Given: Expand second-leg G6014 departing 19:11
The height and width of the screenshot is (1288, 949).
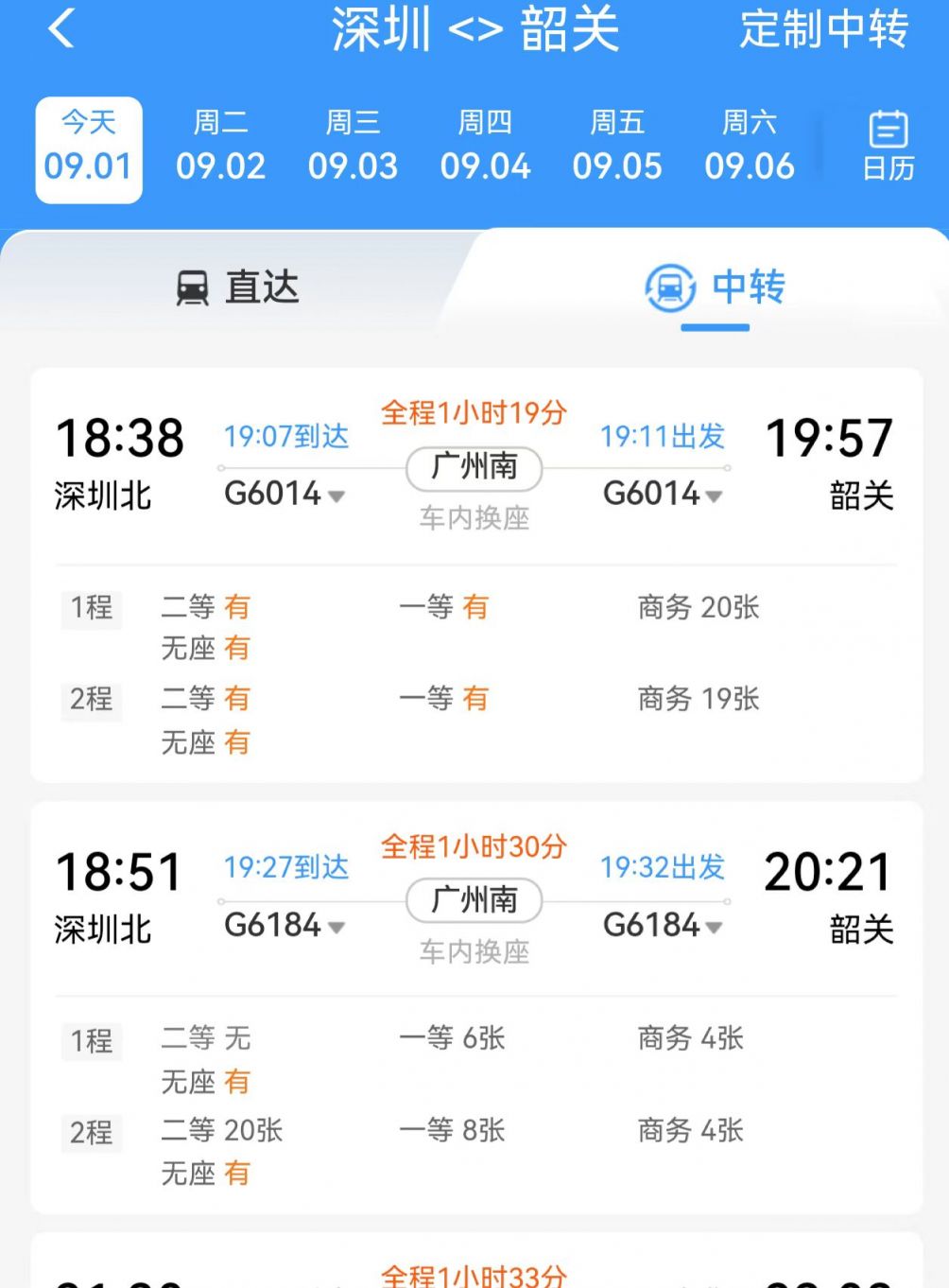Looking at the screenshot, I should [663, 494].
